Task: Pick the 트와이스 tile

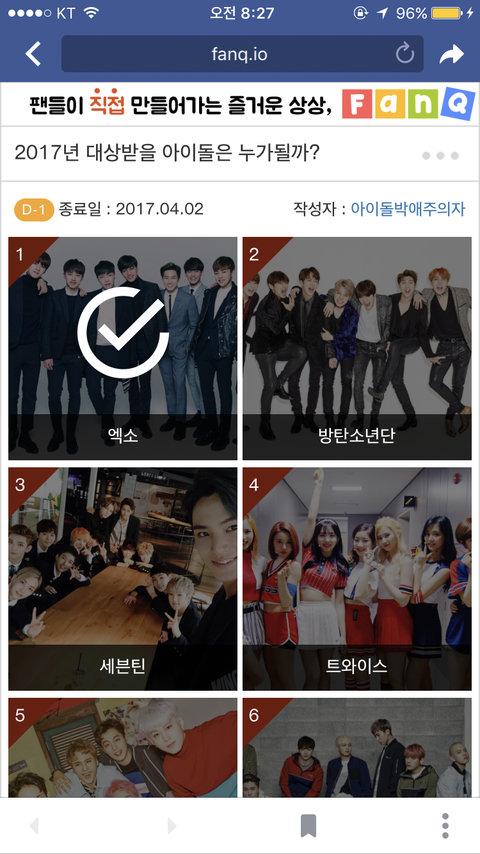Action: point(357,579)
